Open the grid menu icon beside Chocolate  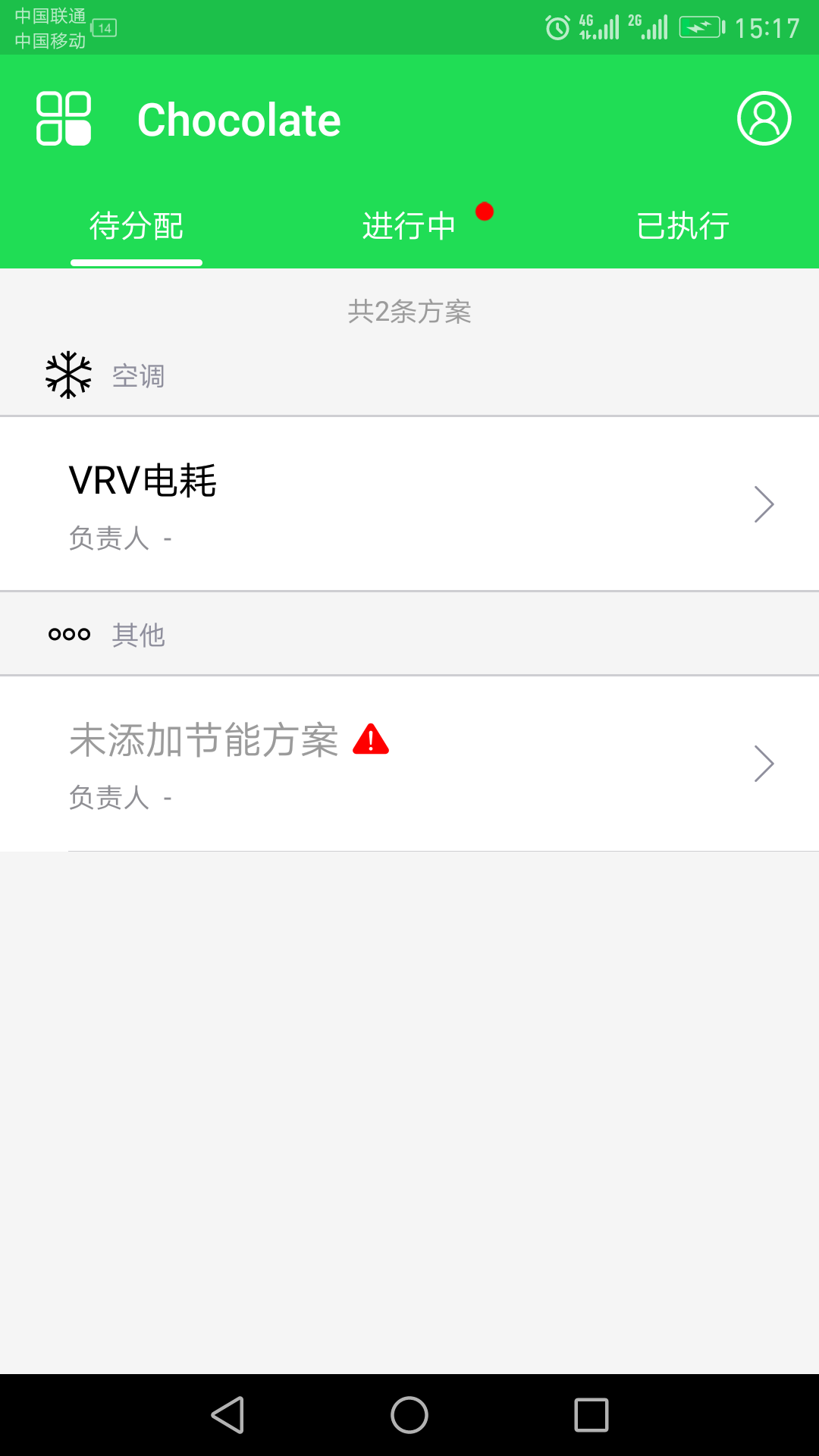tap(64, 118)
